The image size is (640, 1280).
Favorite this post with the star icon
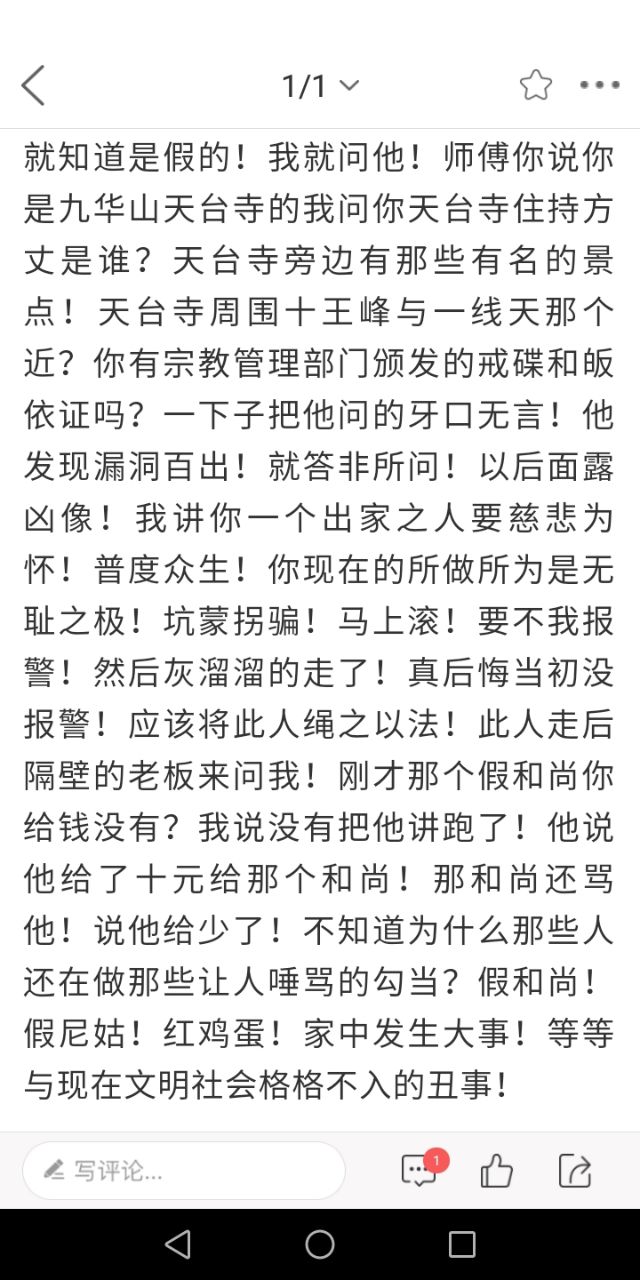pyautogui.click(x=536, y=86)
